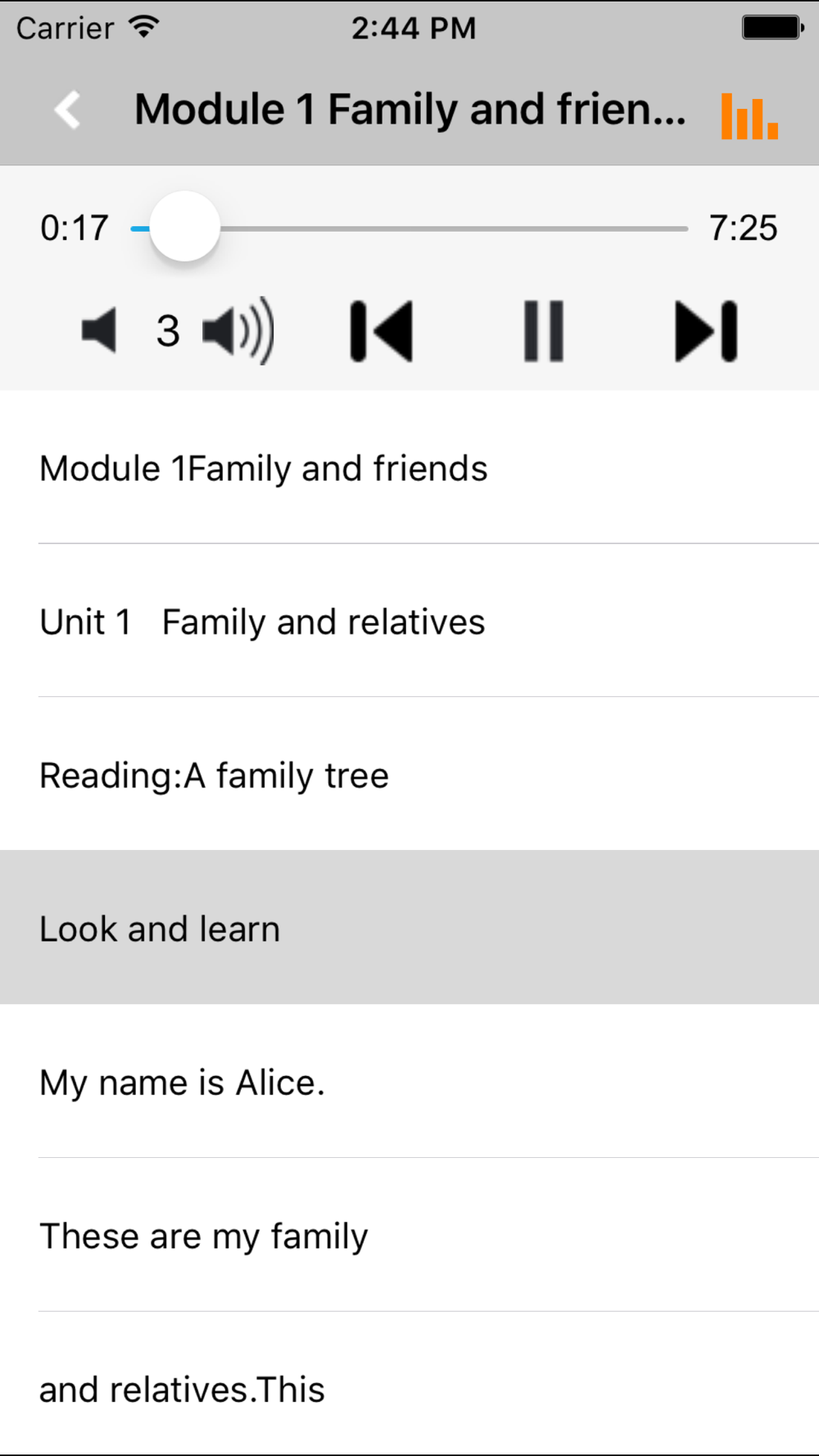Tap the highlighted "Look and learn" row
This screenshot has height=1456, width=819.
409,927
